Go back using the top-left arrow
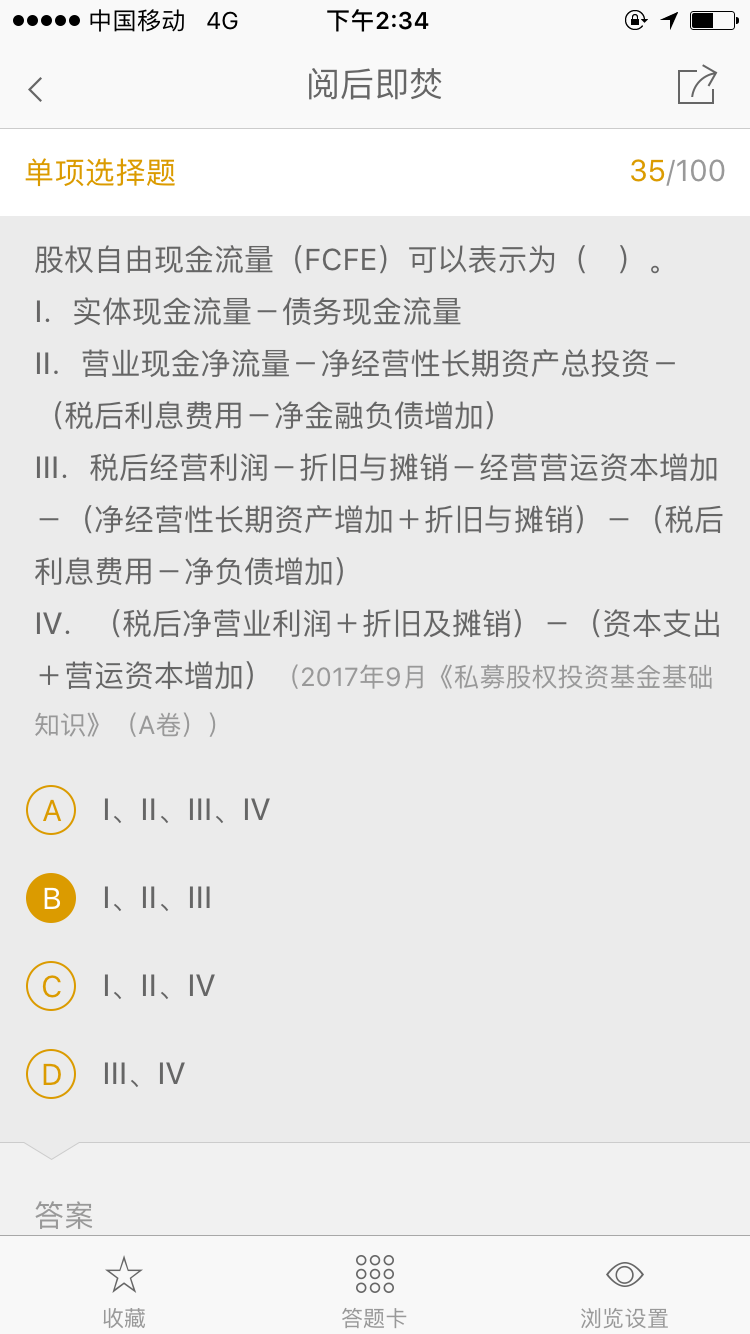The width and height of the screenshot is (750, 1334). click(x=36, y=89)
